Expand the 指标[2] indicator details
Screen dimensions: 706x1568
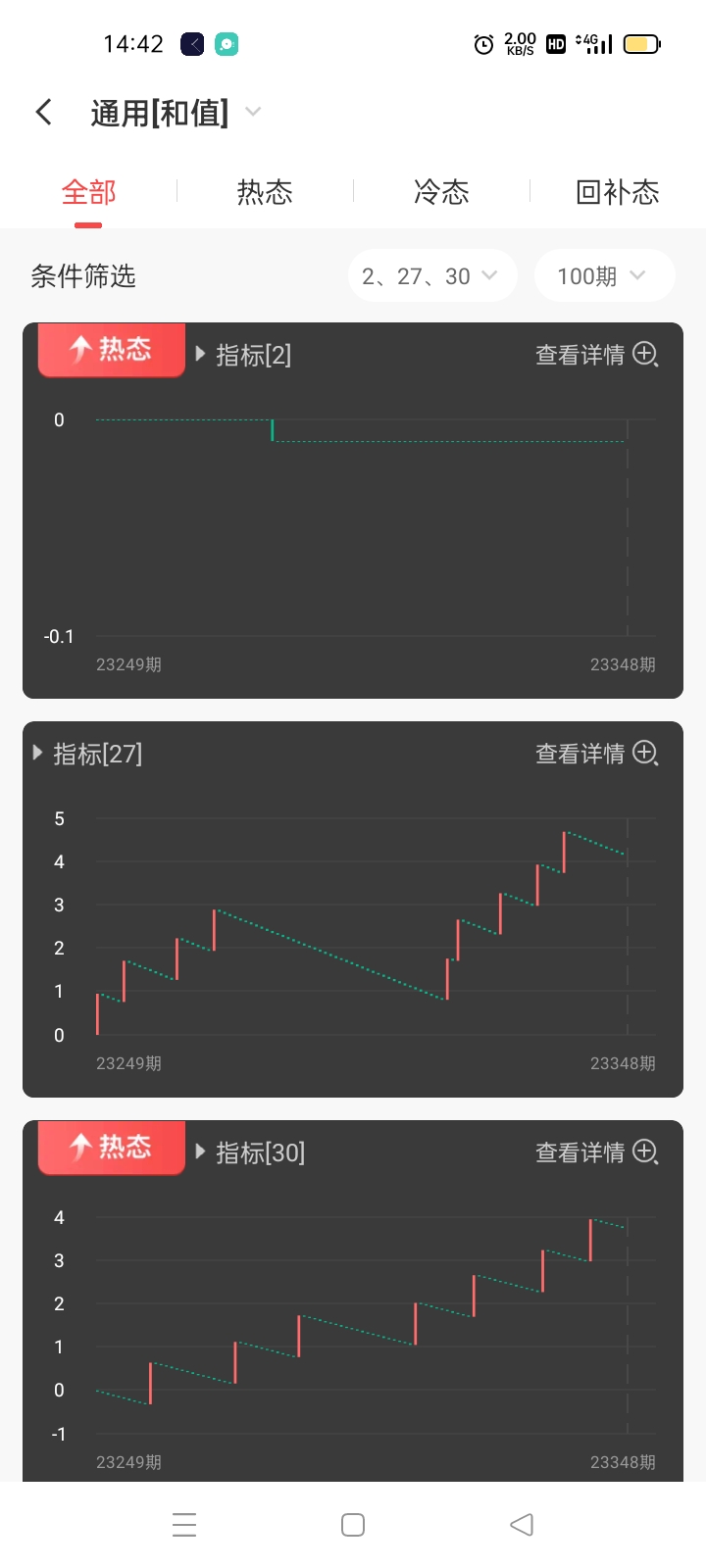[x=200, y=355]
